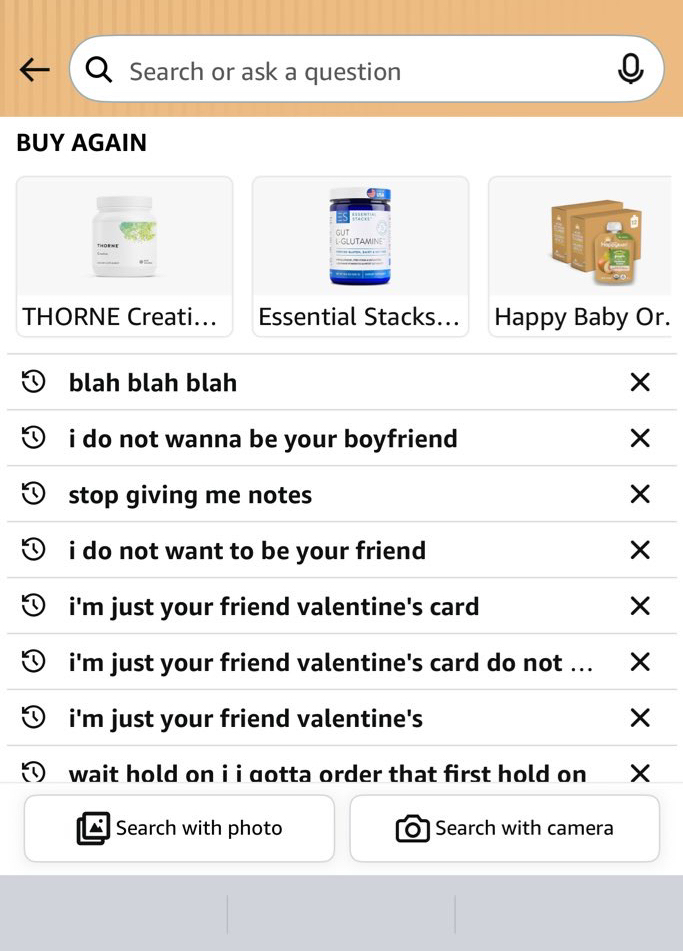Open Search with camera

click(504, 828)
